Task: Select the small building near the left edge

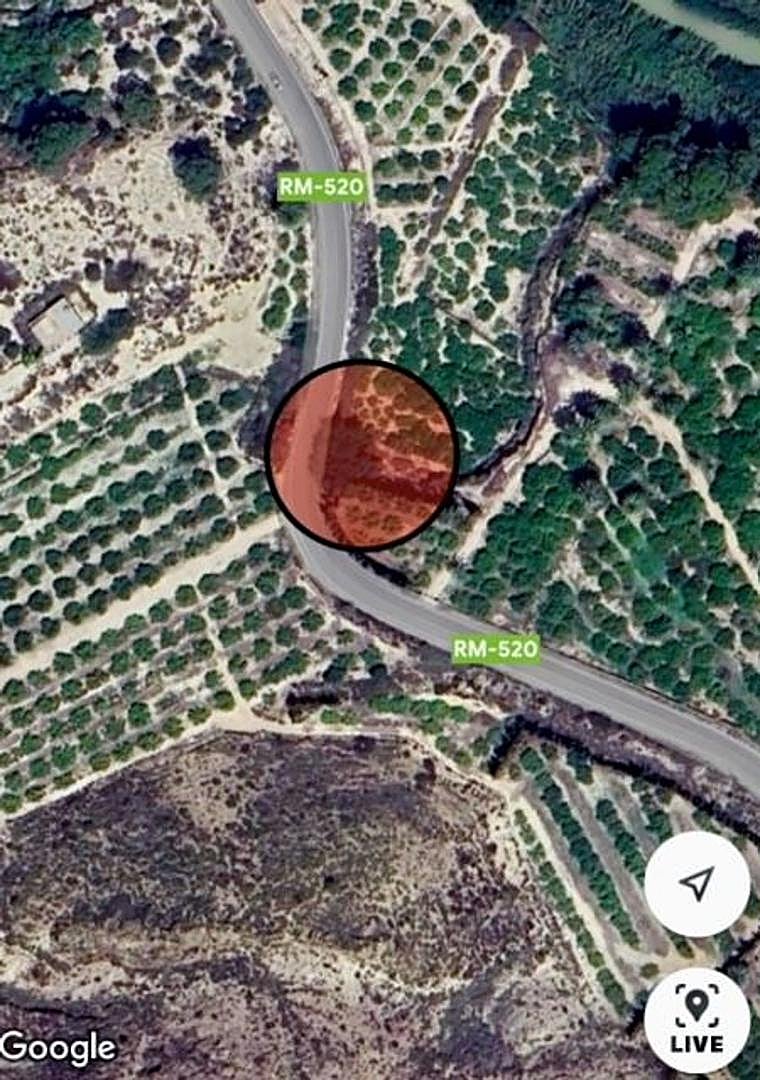Action: click(x=60, y=318)
